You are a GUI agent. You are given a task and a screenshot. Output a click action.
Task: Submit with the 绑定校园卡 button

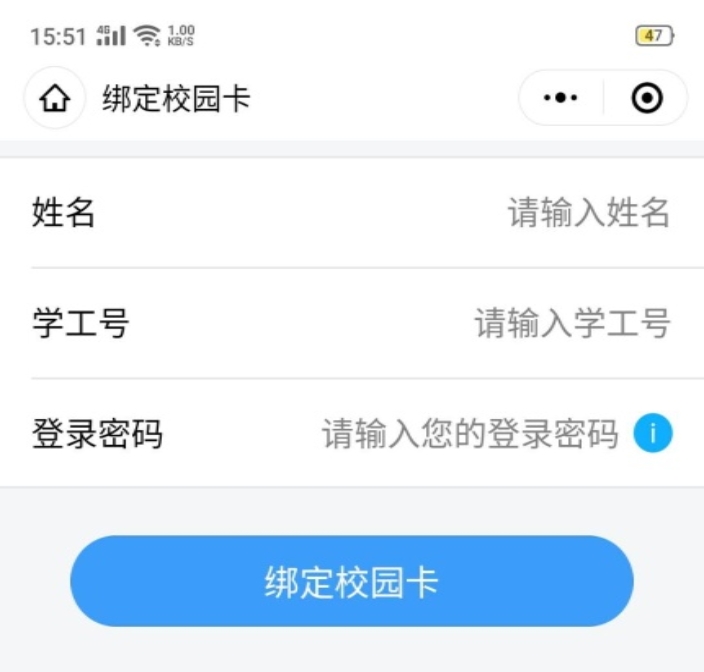point(352,582)
